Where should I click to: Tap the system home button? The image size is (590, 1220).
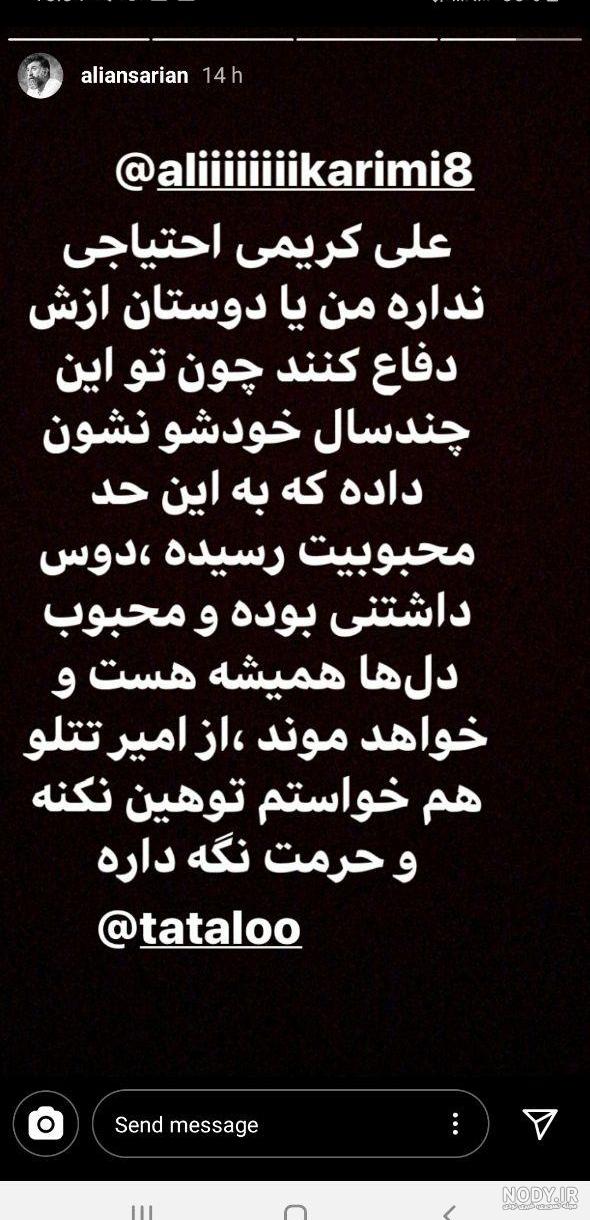click(x=295, y=1212)
